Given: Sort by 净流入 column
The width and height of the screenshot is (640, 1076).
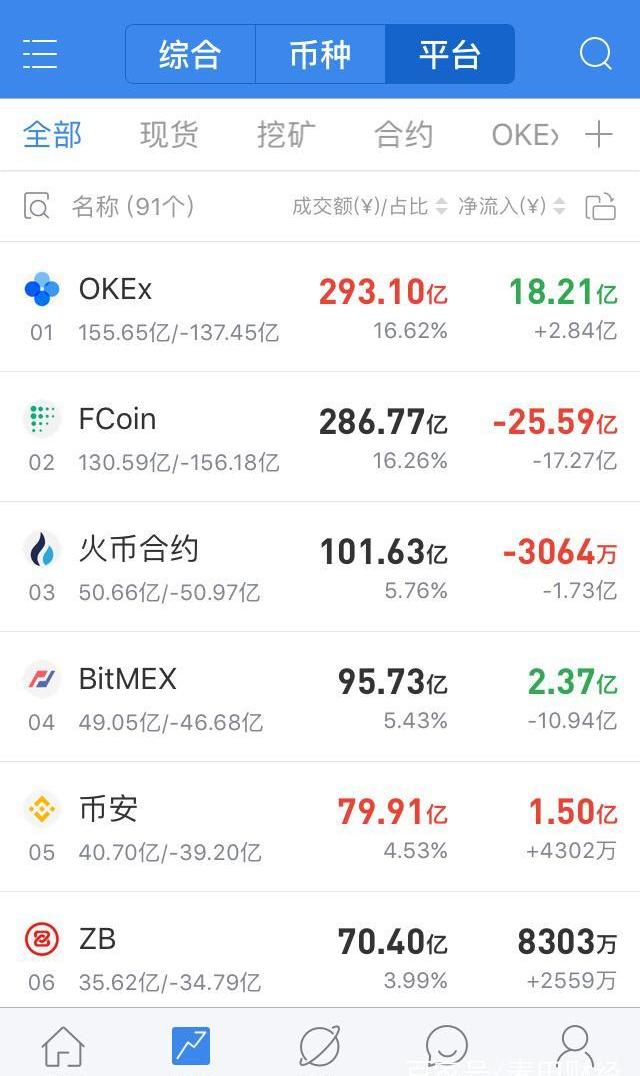Looking at the screenshot, I should point(512,207).
